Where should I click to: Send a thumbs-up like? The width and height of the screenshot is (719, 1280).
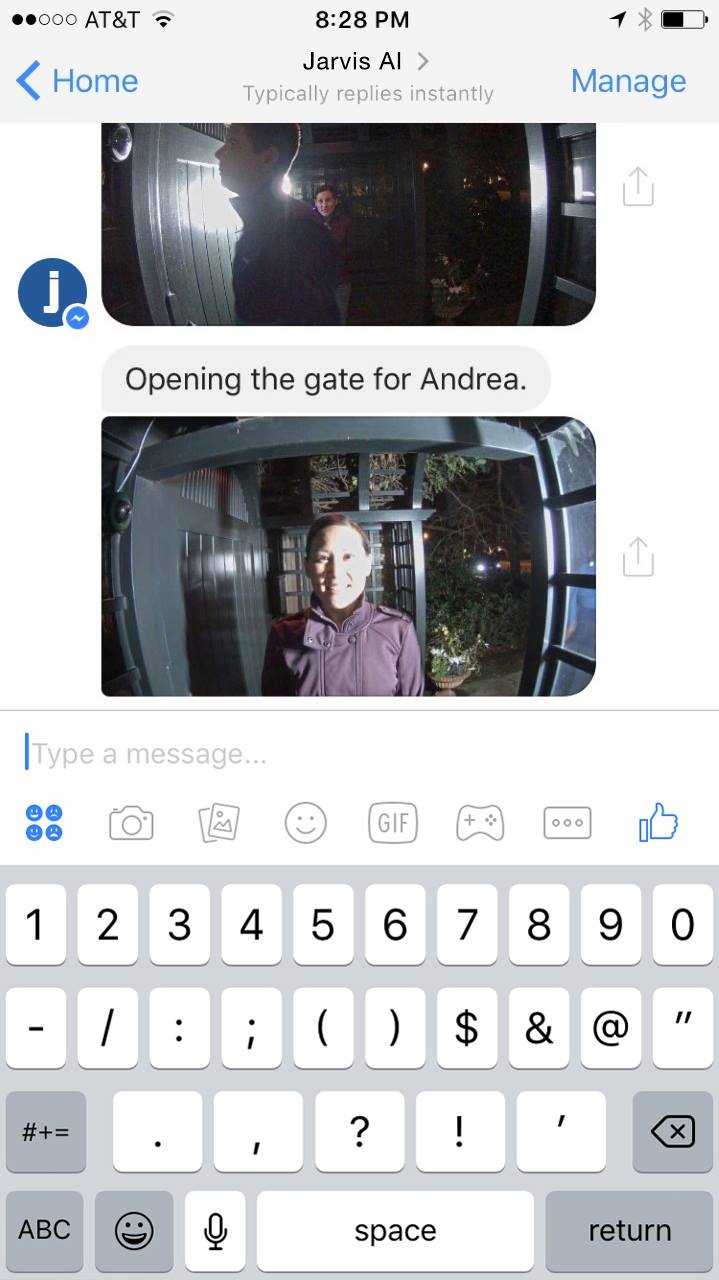tap(657, 823)
